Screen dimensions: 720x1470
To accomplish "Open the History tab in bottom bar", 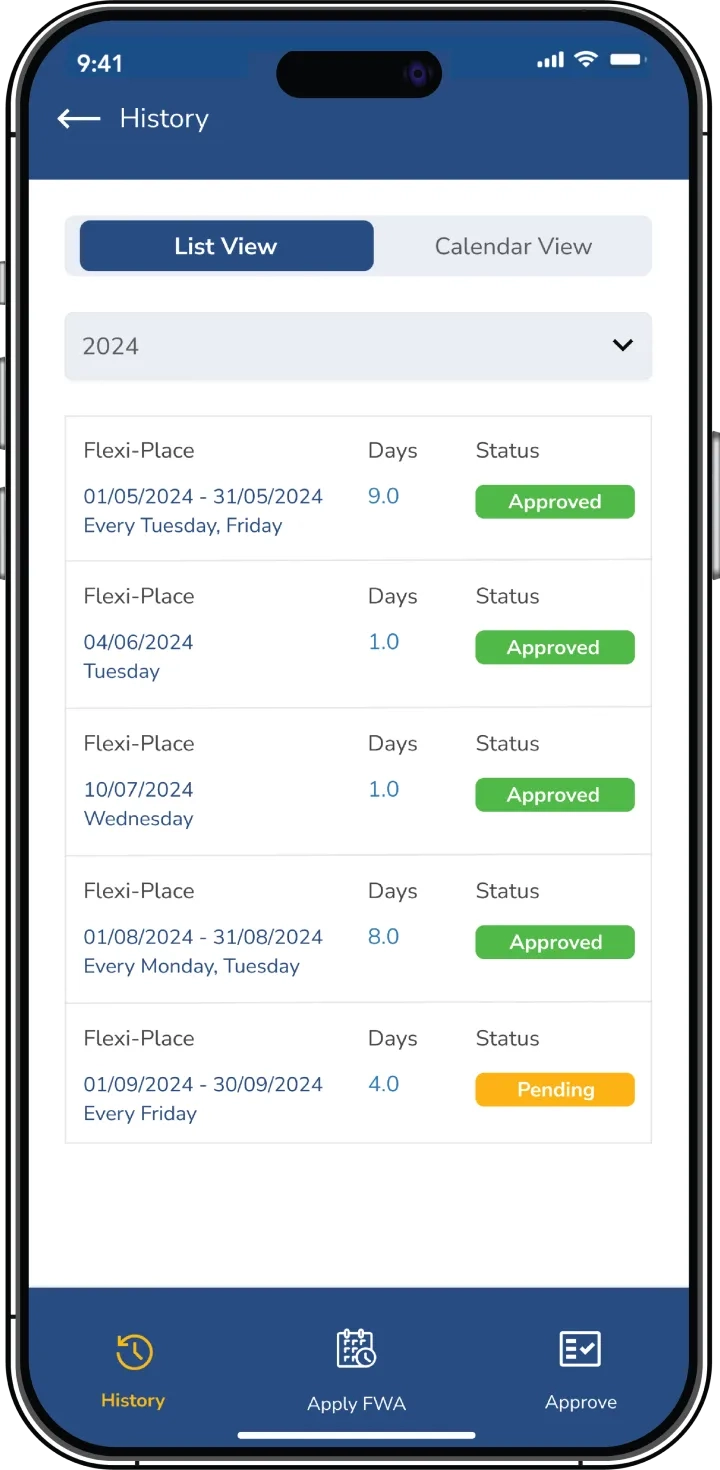I will (133, 1370).
